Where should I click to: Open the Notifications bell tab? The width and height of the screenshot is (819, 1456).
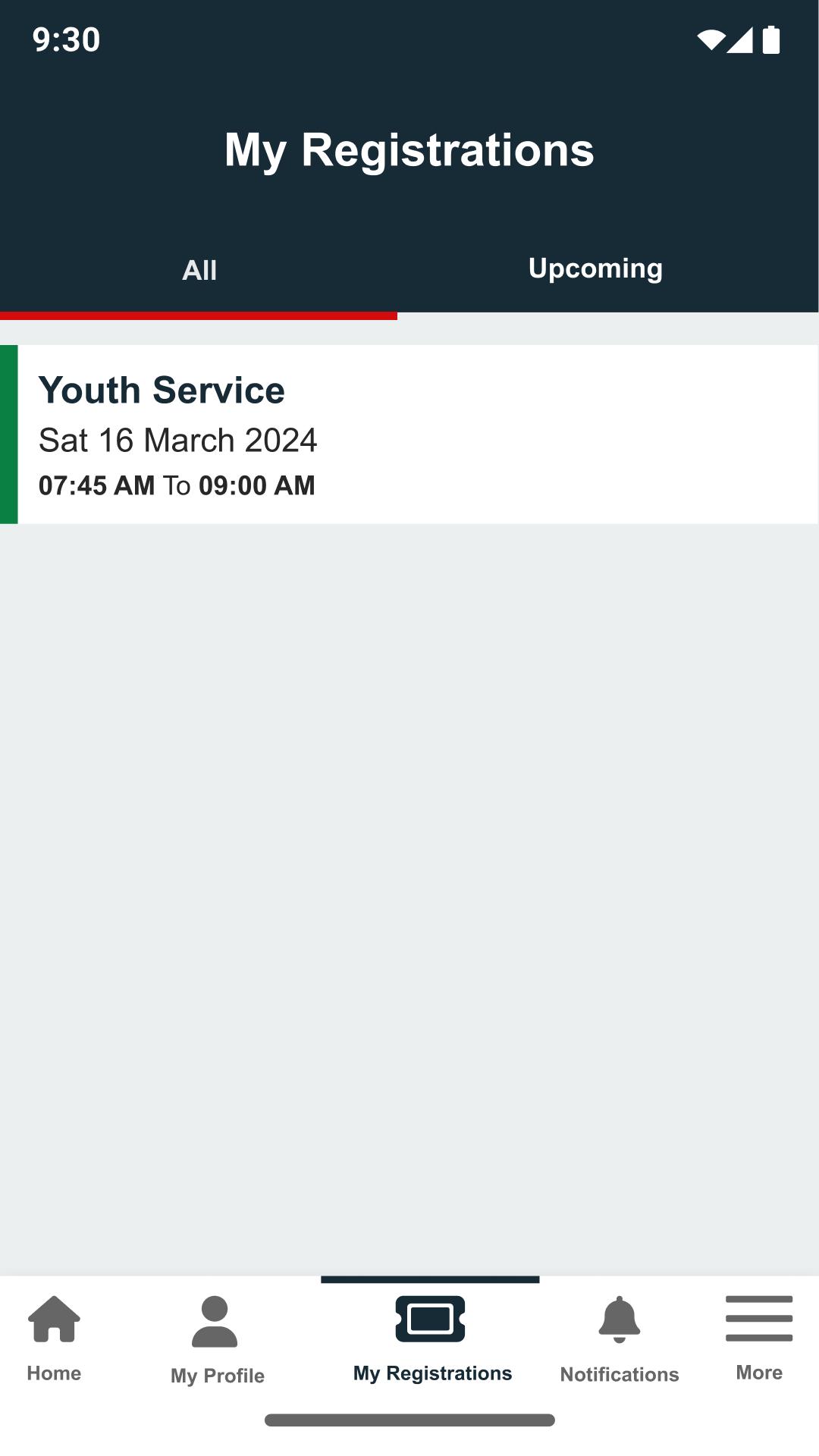click(619, 1340)
